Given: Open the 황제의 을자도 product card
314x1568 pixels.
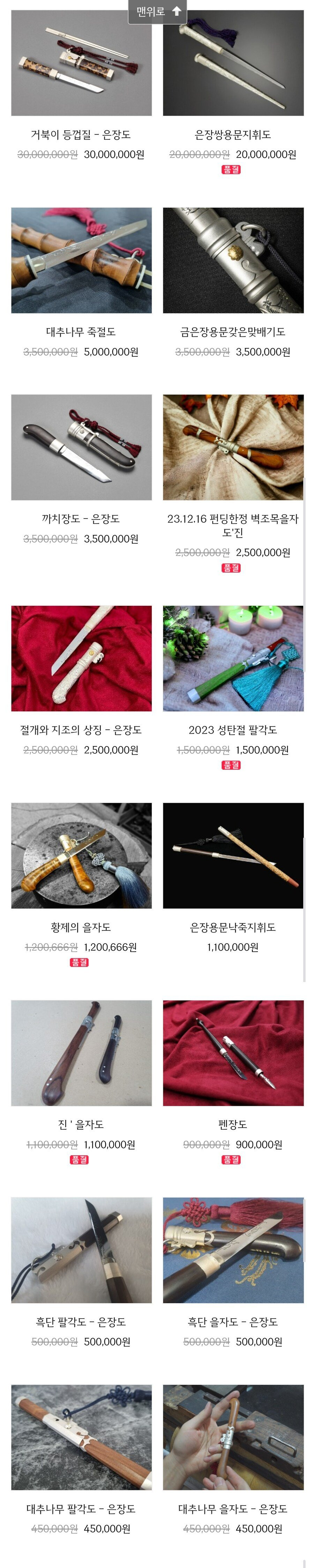Looking at the screenshot, I should pos(81,856).
